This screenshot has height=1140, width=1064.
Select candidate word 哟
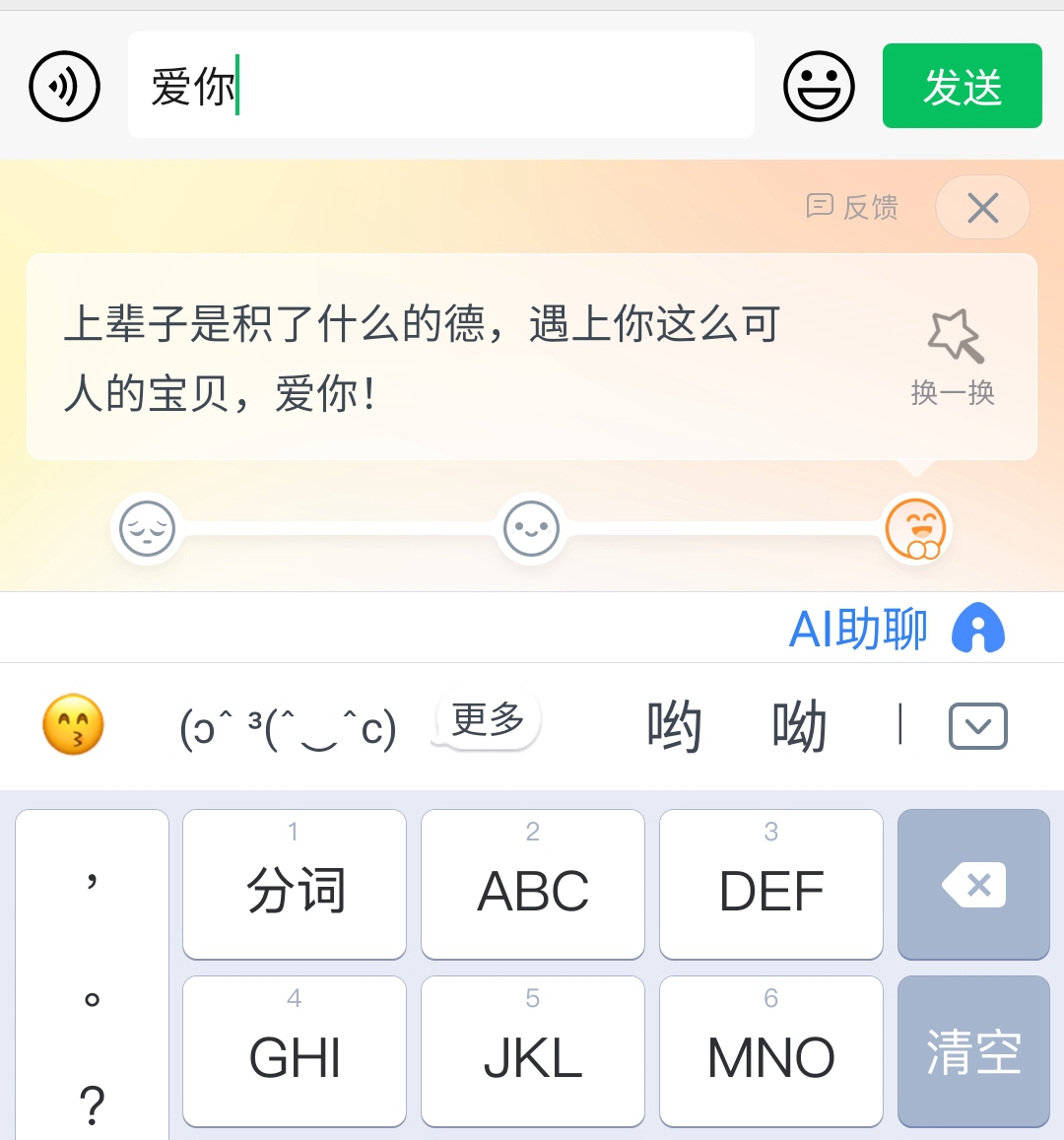pos(673,725)
